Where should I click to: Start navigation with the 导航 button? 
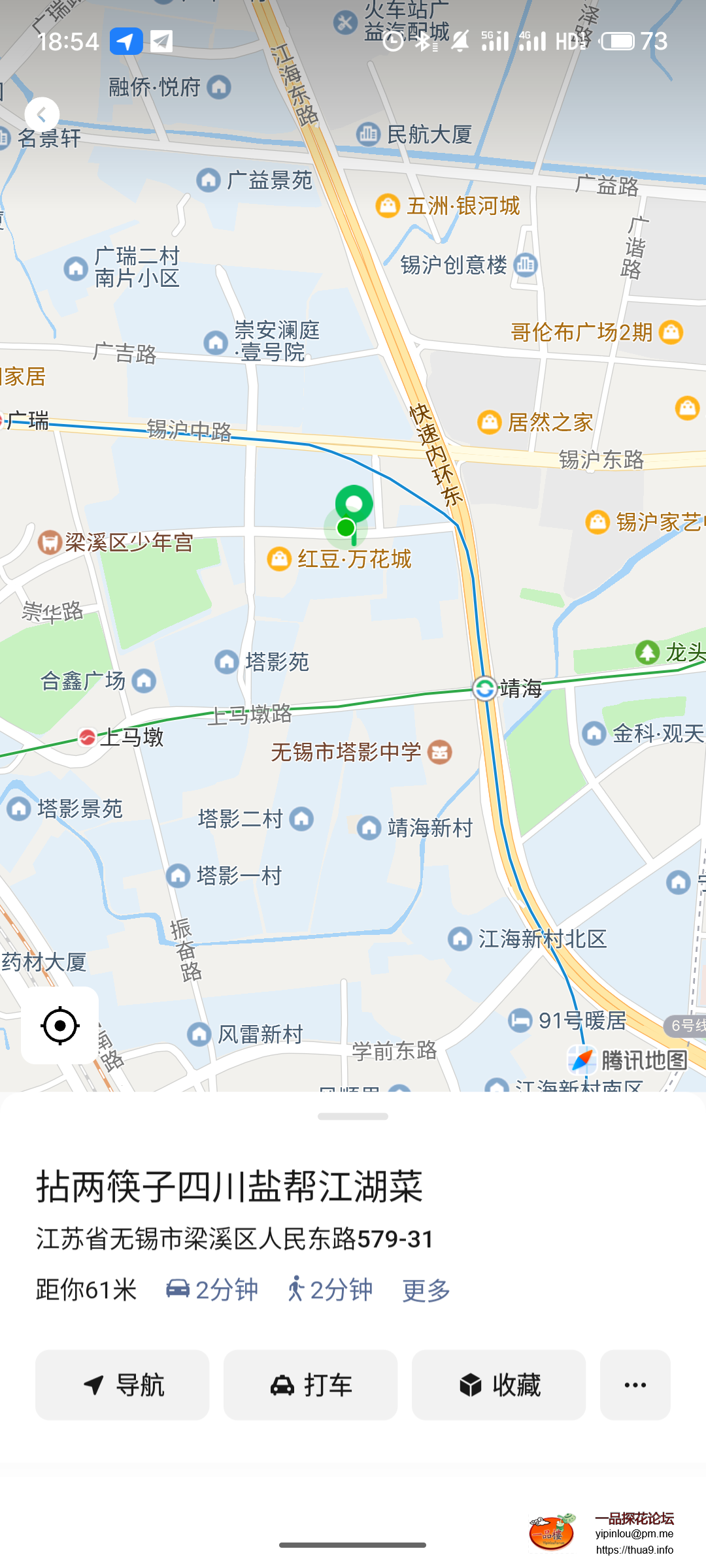pyautogui.click(x=122, y=1386)
